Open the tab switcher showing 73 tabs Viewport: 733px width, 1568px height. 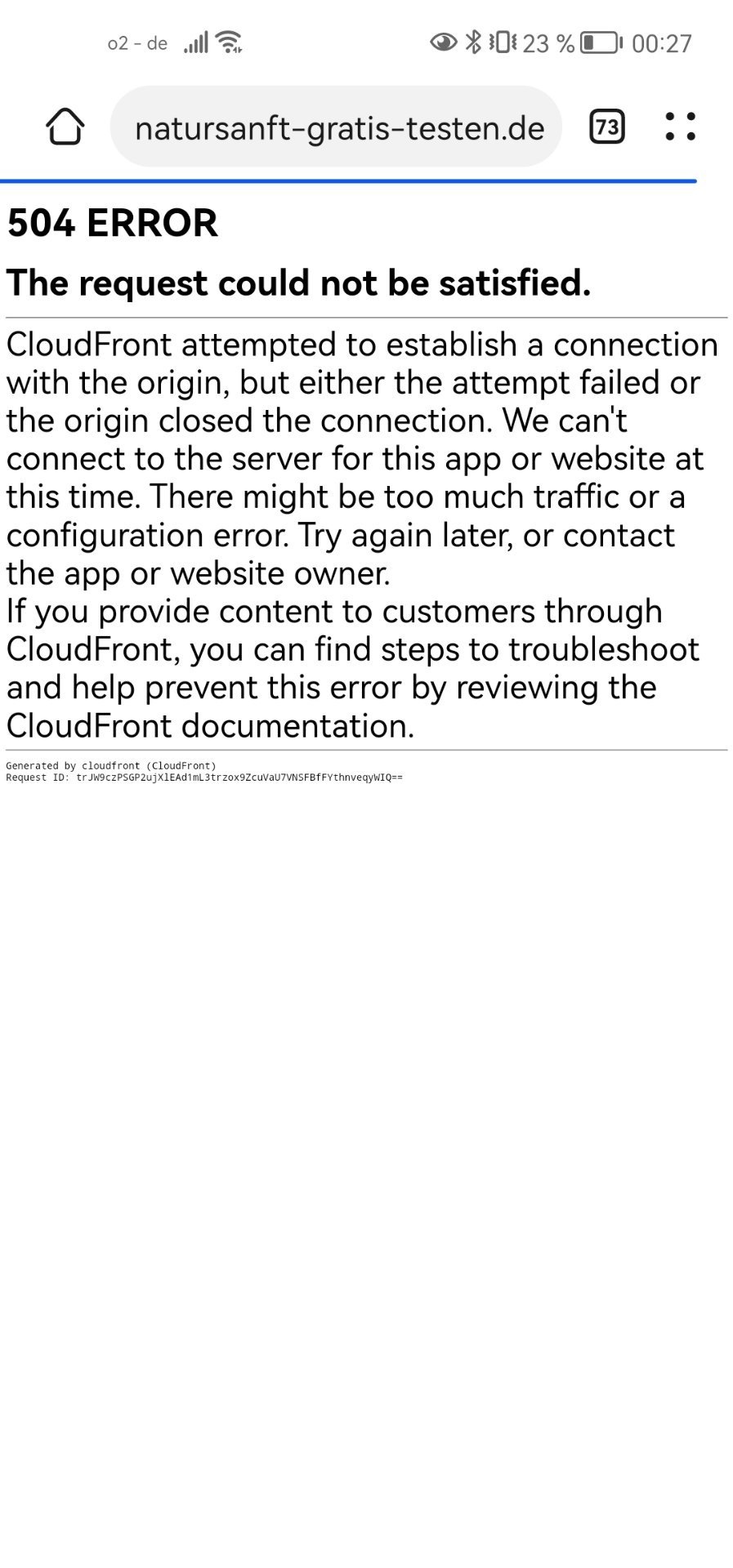coord(607,127)
